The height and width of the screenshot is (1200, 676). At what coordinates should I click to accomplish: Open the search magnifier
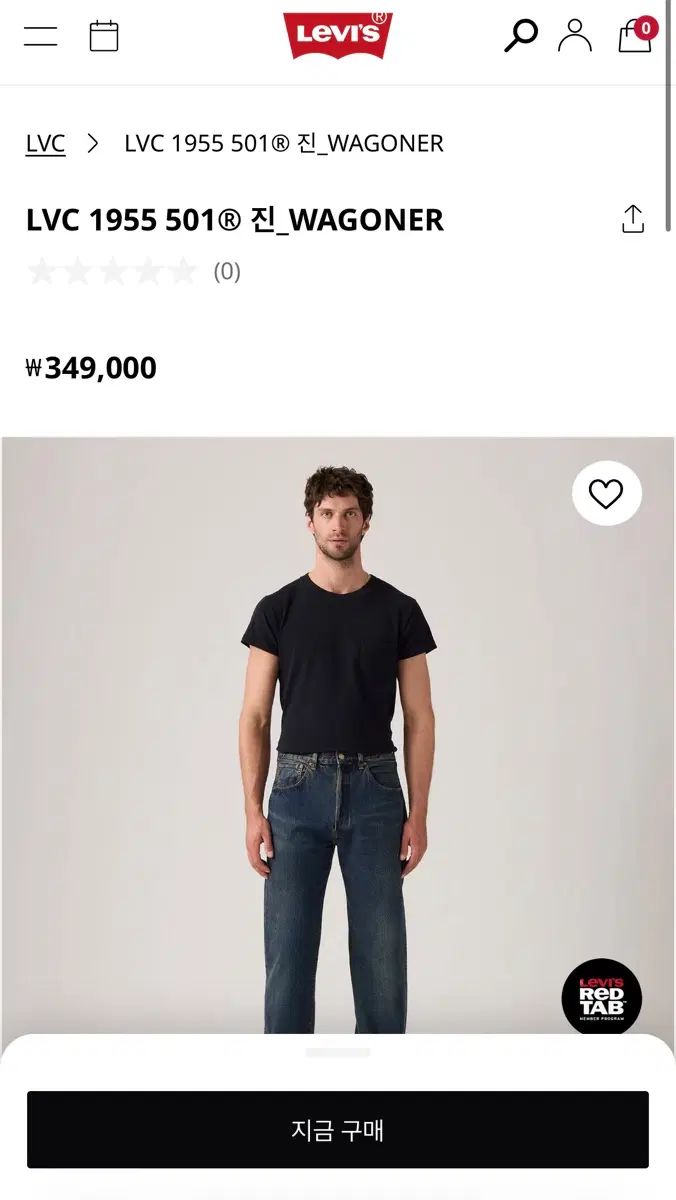pyautogui.click(x=520, y=35)
